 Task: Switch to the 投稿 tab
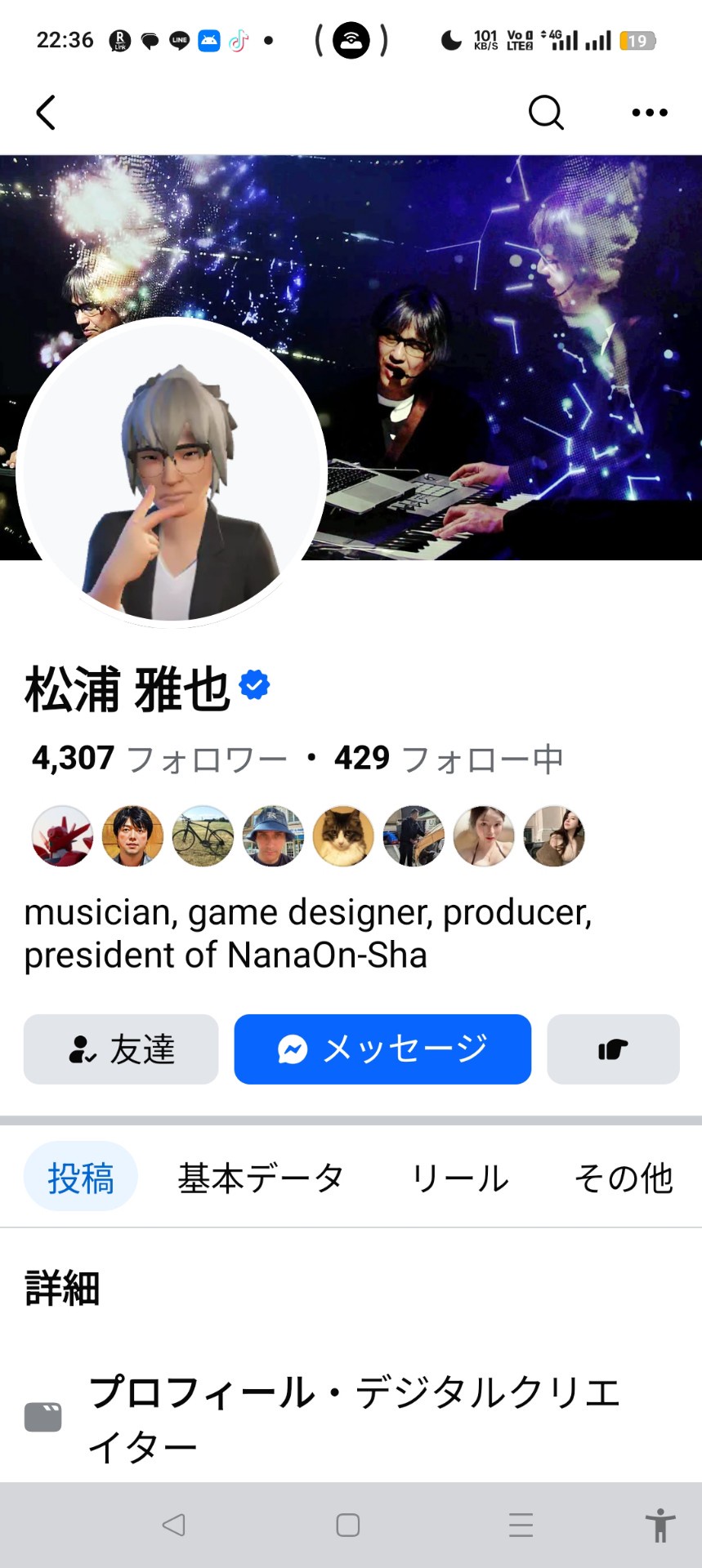pos(80,1177)
